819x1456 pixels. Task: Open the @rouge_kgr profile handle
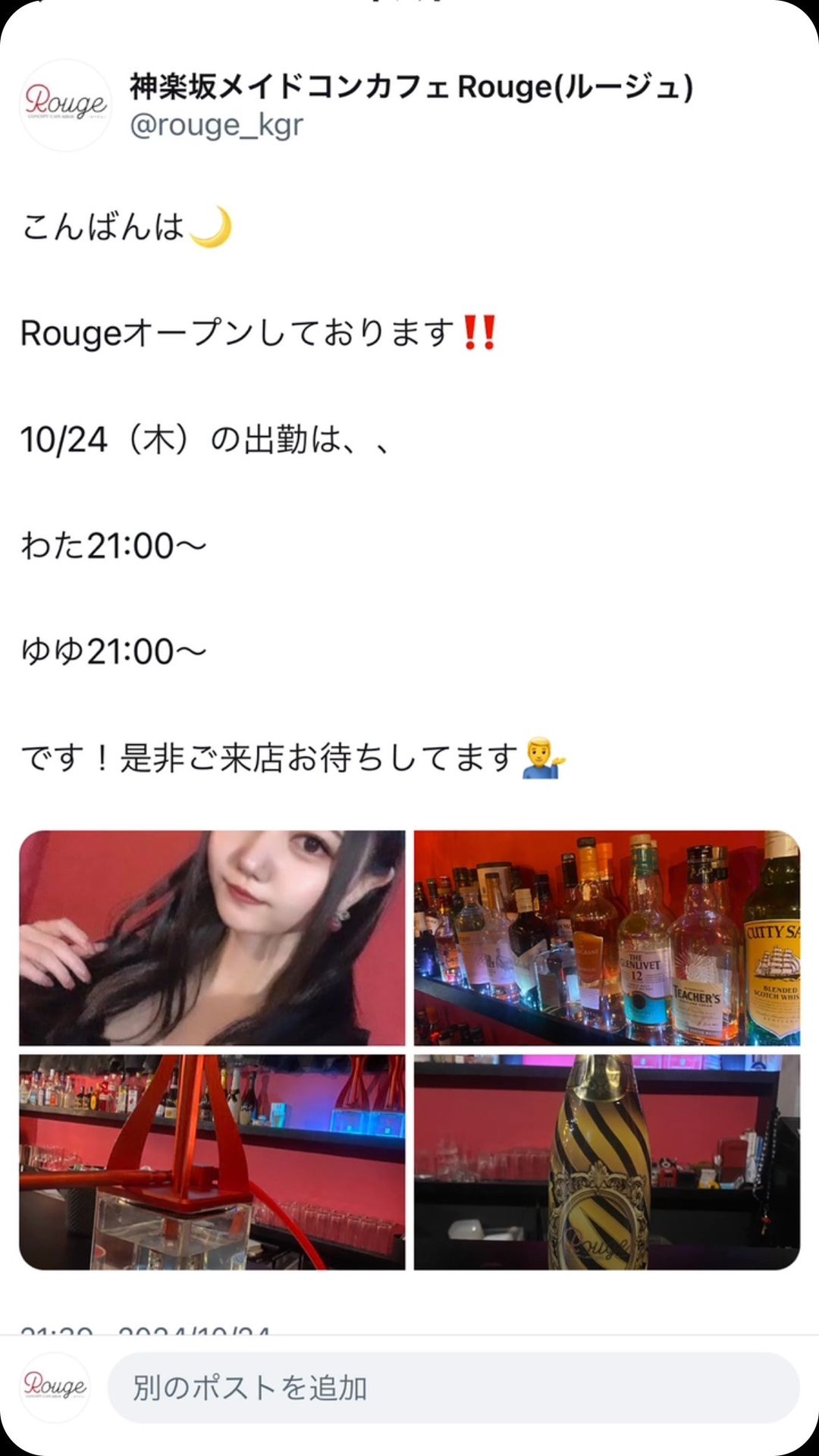(x=216, y=124)
